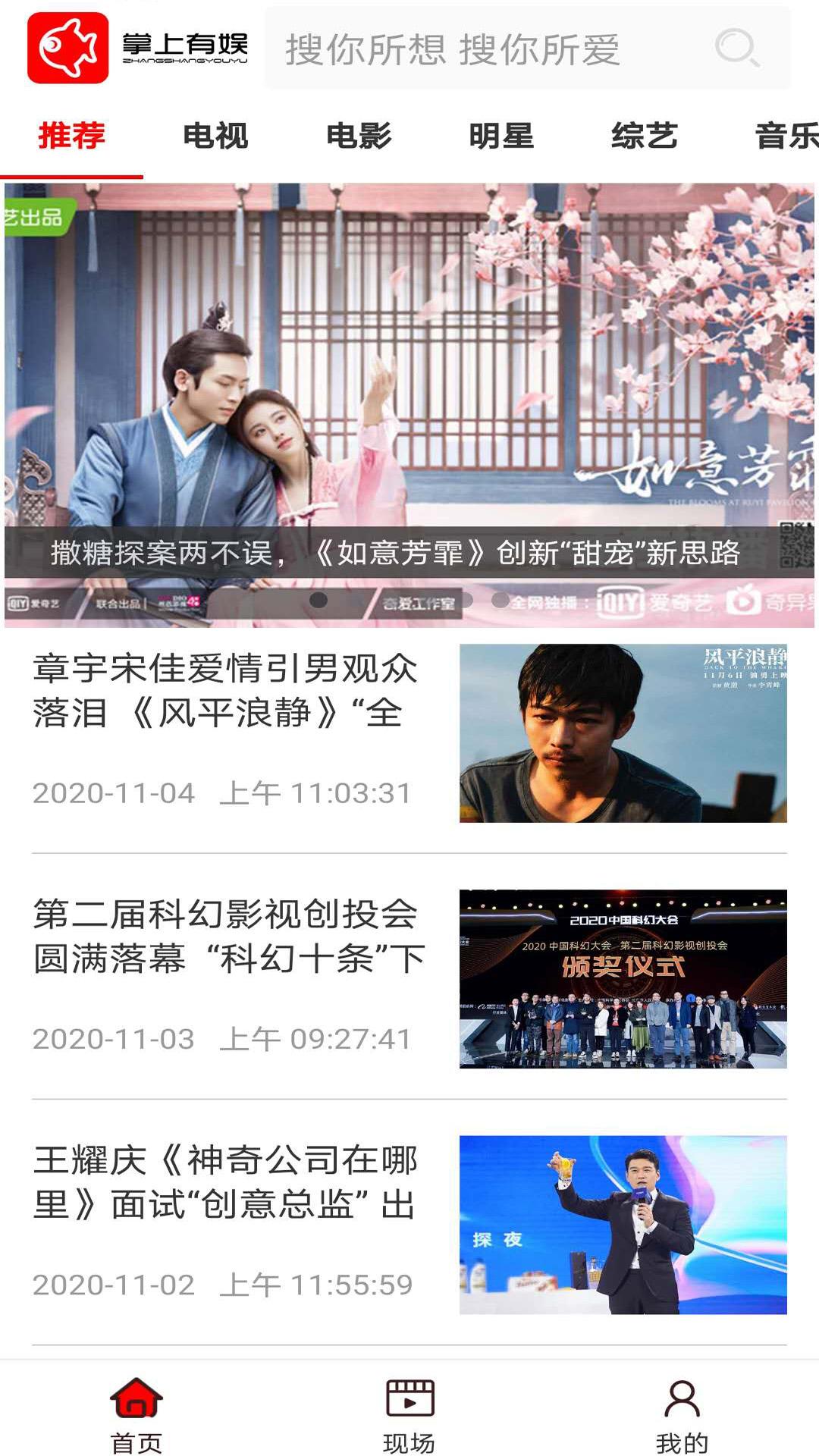Tap the search box 搜你所想 搜你所爱

click(485, 49)
